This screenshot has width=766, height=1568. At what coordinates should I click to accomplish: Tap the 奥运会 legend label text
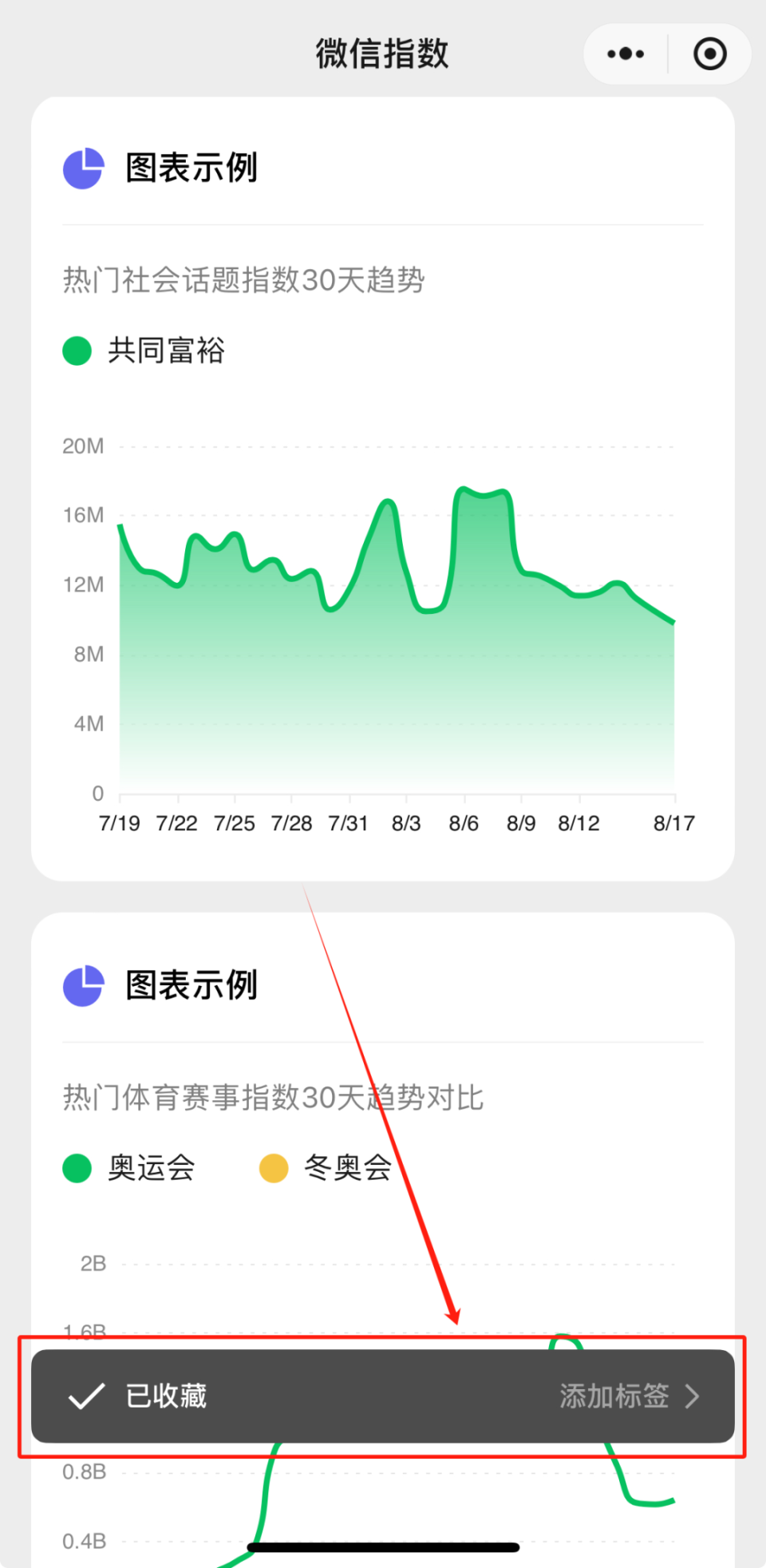point(151,1167)
